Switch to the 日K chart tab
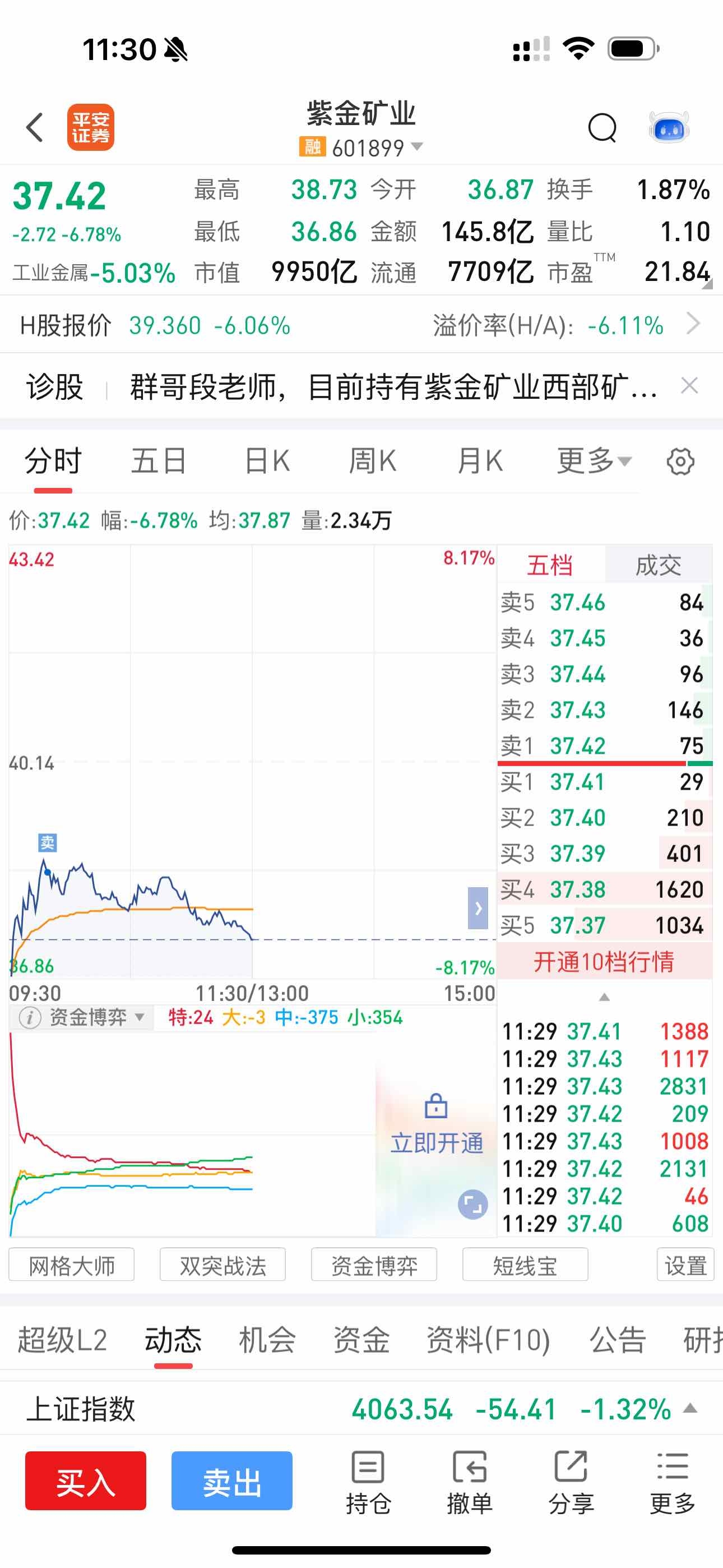The image size is (723, 1568). 267,461
